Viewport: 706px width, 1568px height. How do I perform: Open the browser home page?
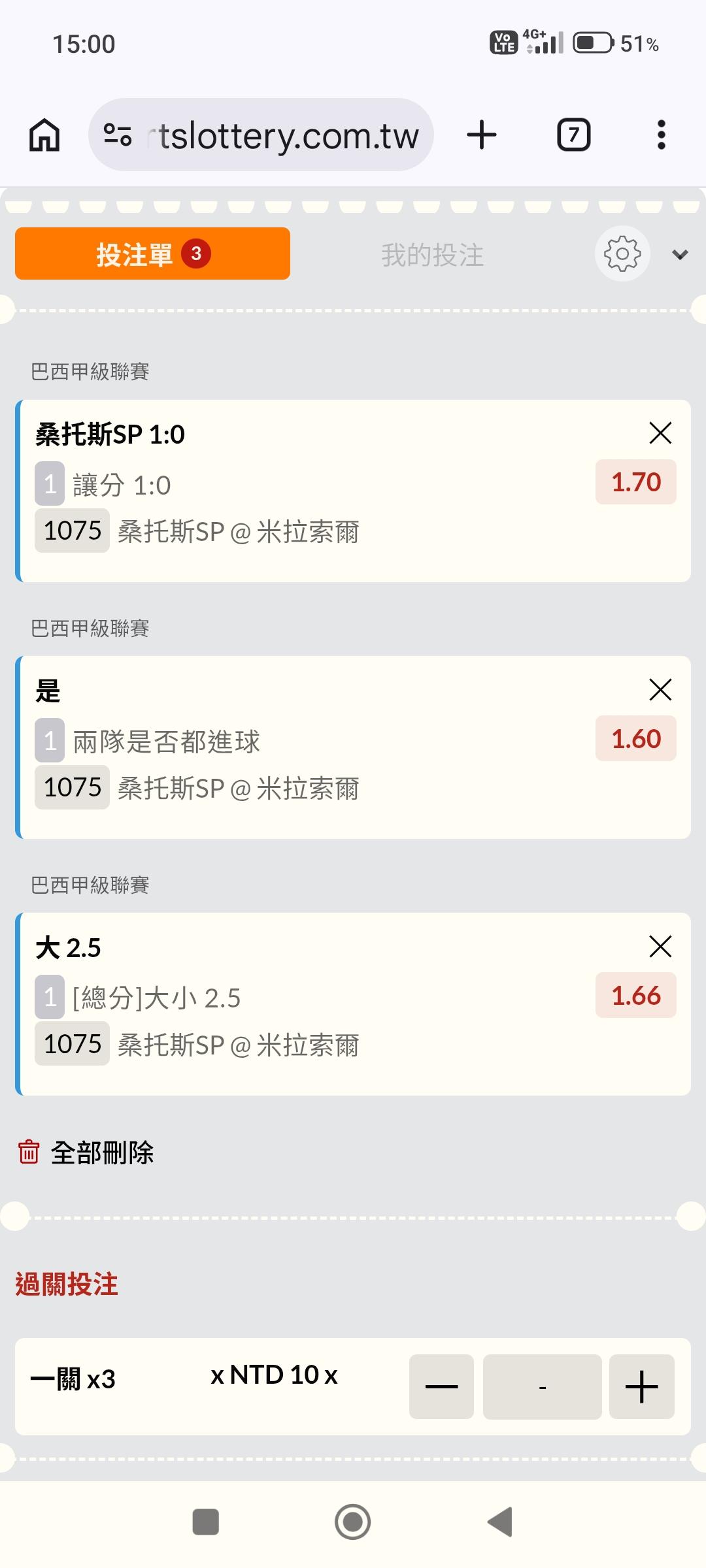tap(44, 135)
